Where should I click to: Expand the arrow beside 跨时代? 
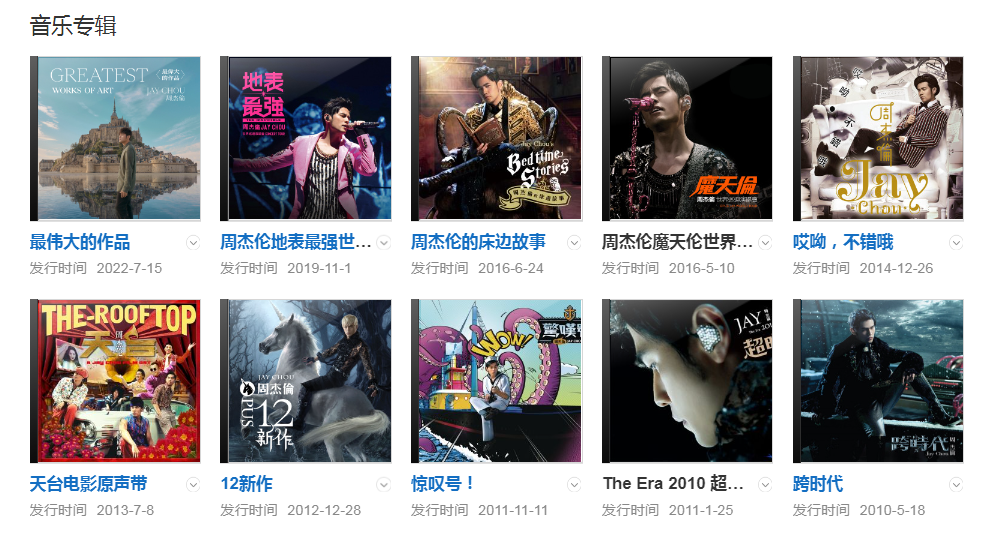click(x=956, y=485)
